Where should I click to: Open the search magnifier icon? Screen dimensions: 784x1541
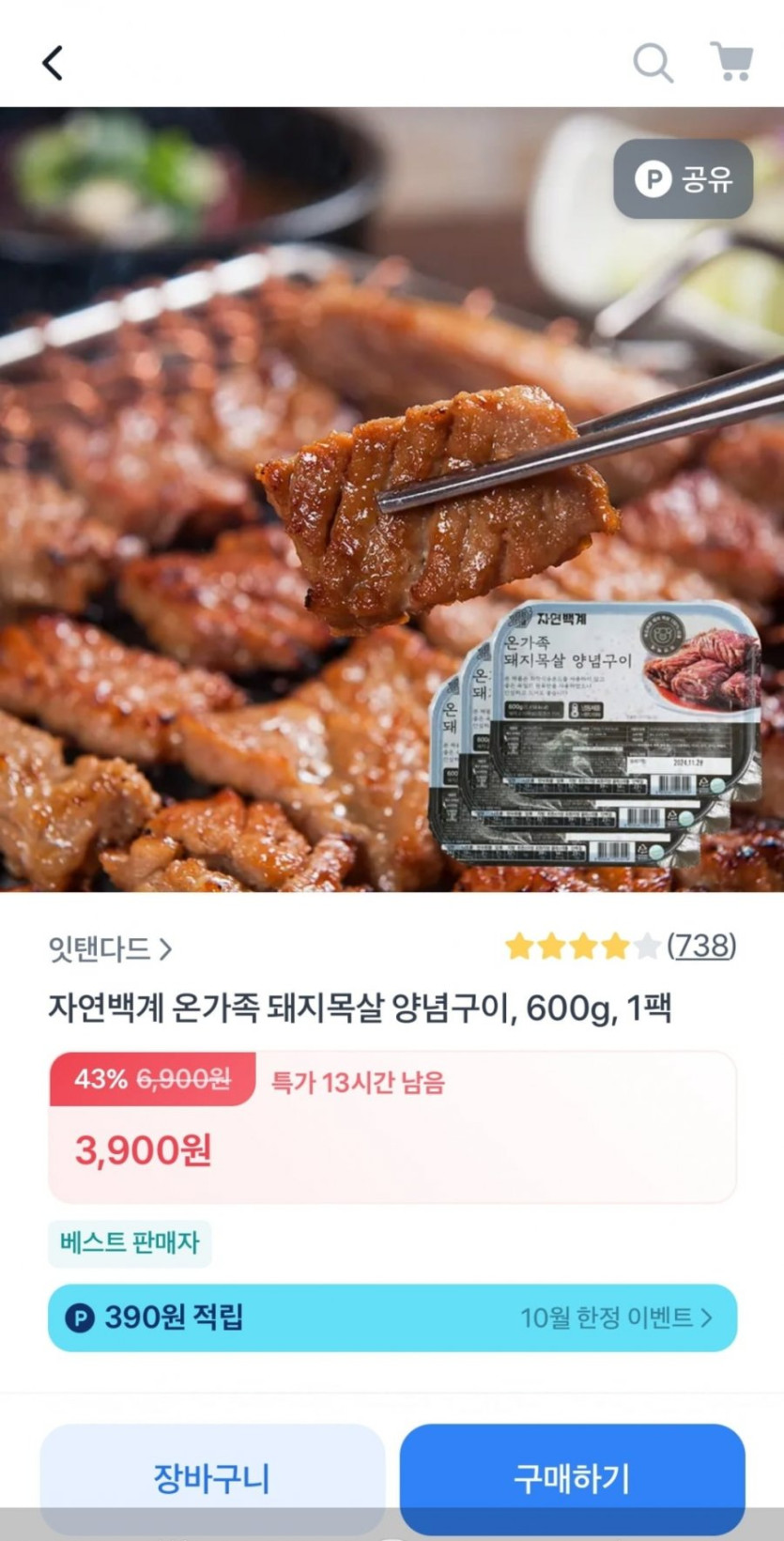tap(653, 63)
